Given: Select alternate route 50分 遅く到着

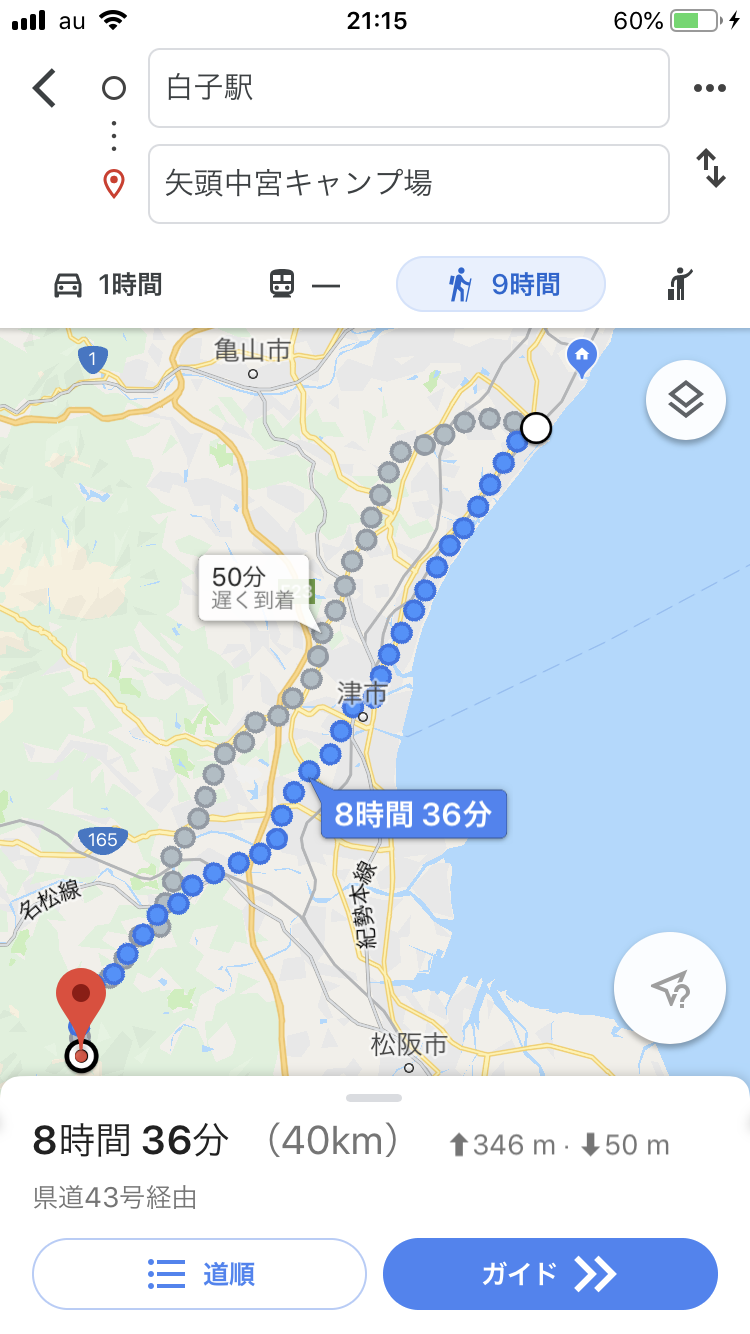Looking at the screenshot, I should [x=253, y=589].
